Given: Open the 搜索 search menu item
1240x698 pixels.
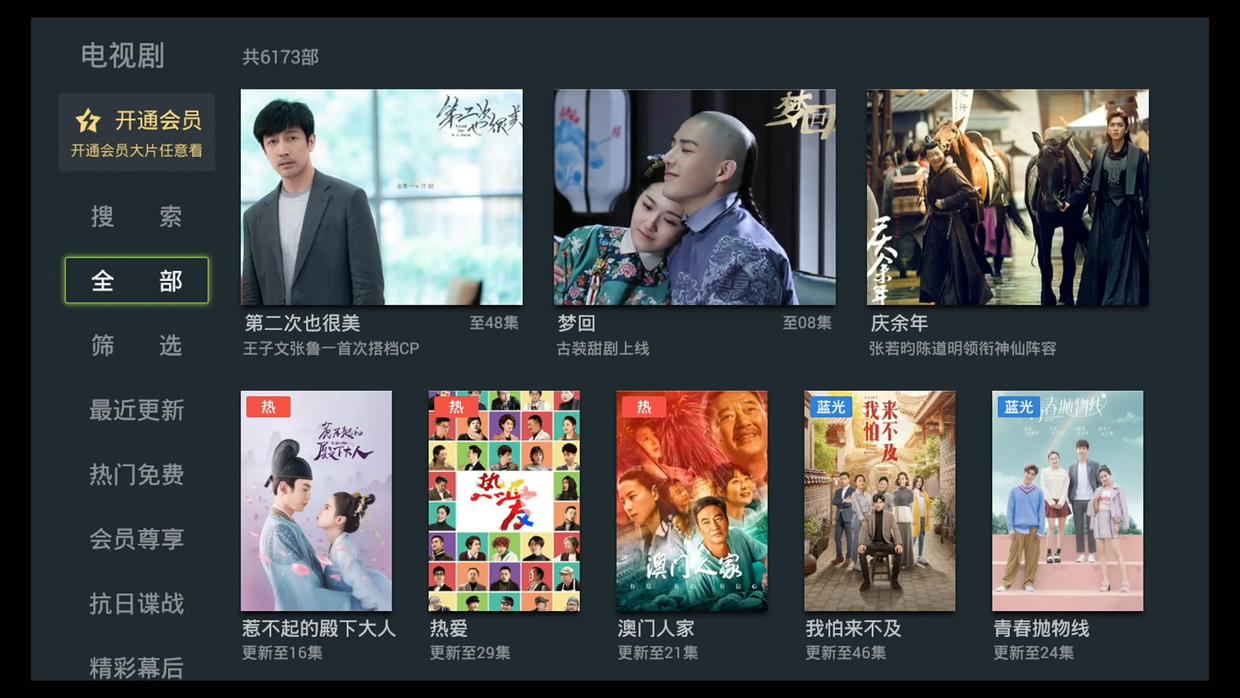Looking at the screenshot, I should point(137,217).
